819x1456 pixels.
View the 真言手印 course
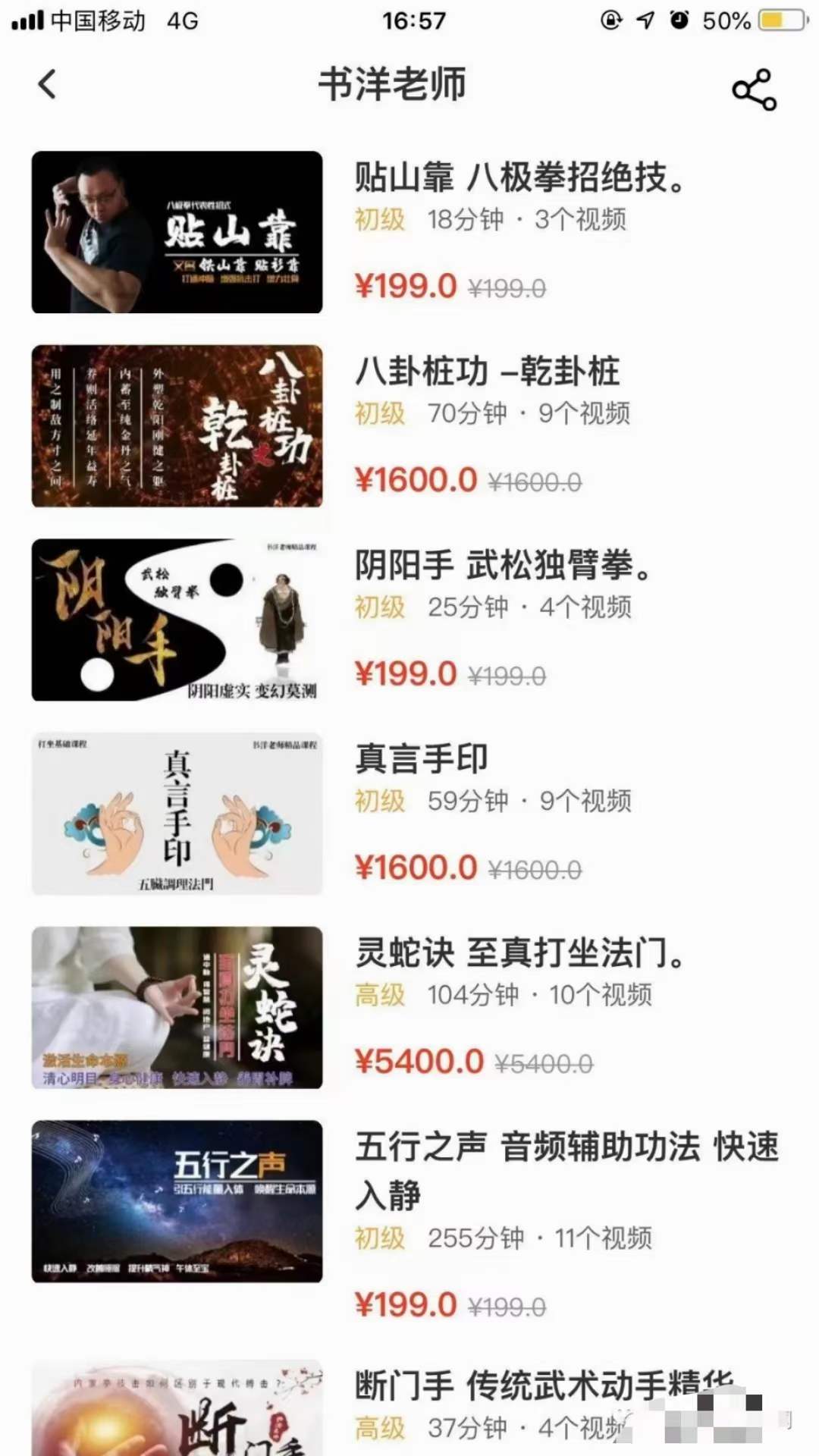tap(422, 759)
